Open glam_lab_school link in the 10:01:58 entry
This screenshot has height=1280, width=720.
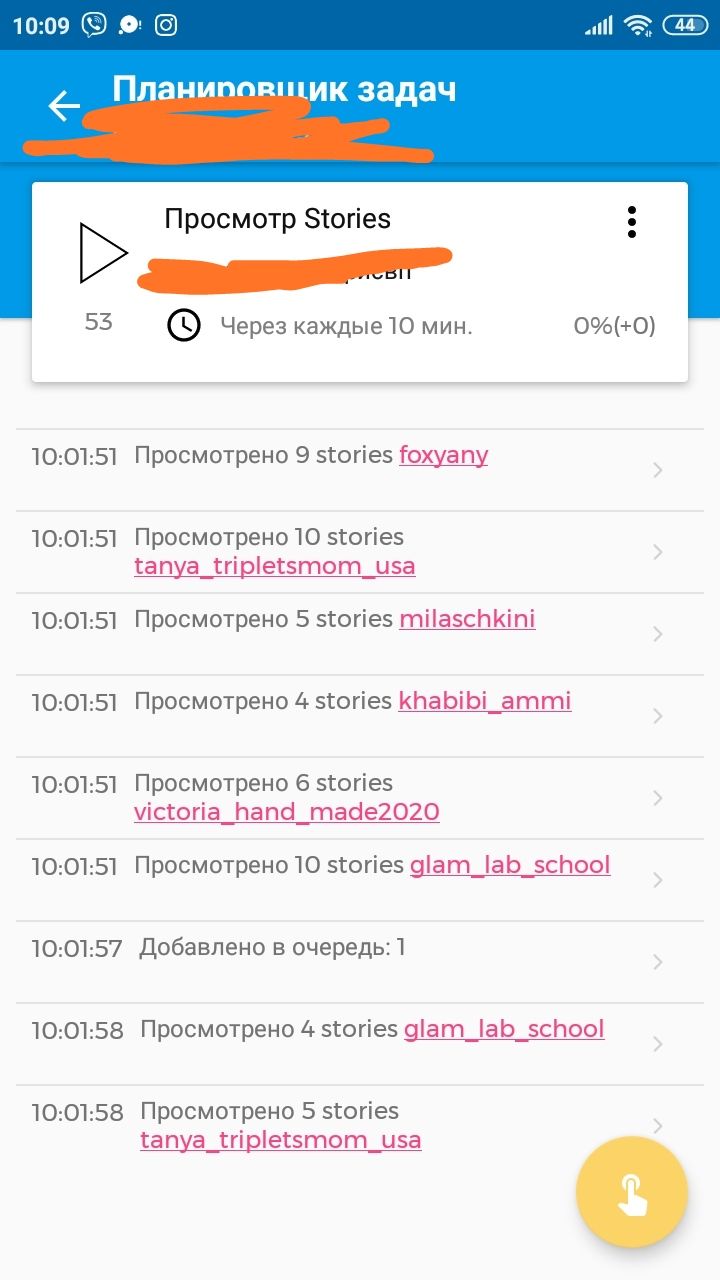(504, 1029)
